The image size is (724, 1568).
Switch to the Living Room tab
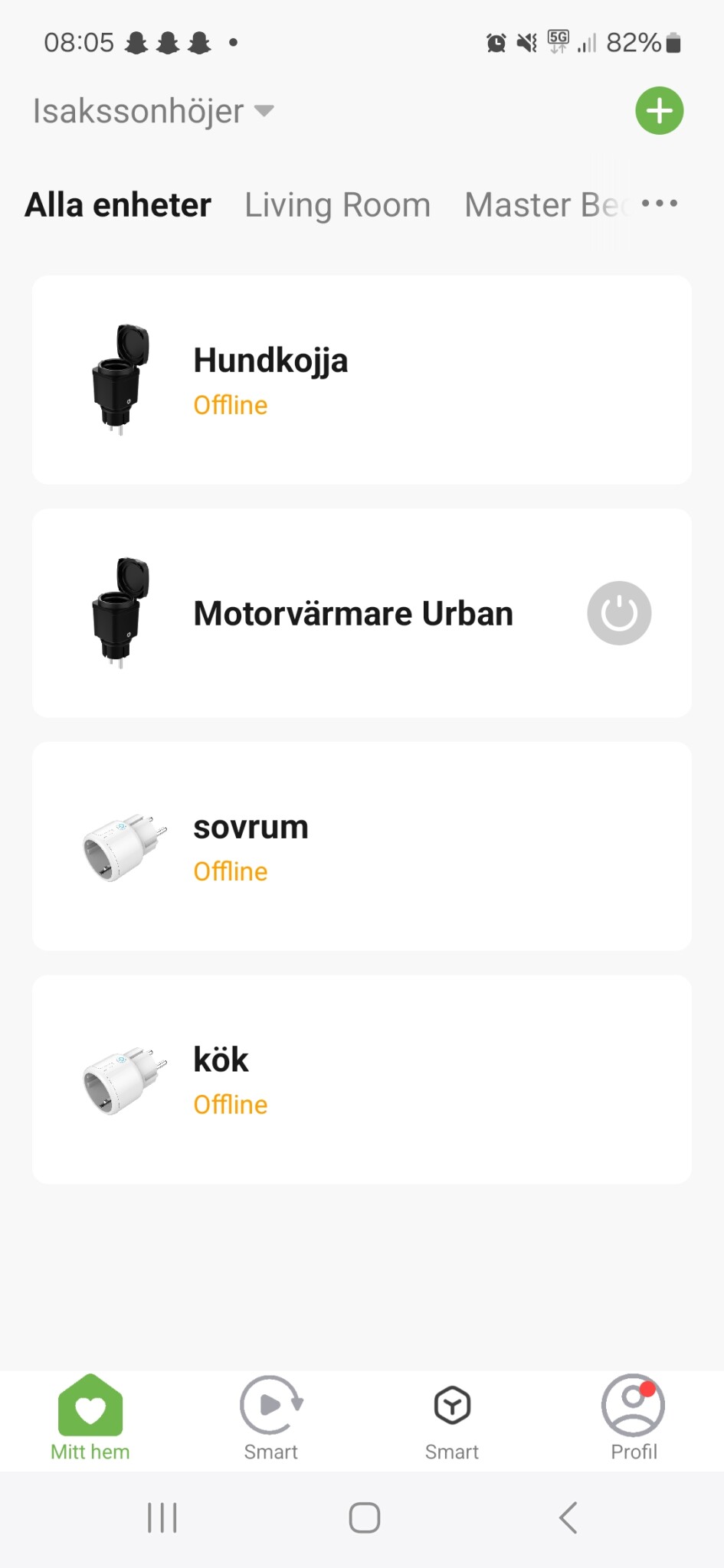(x=337, y=205)
